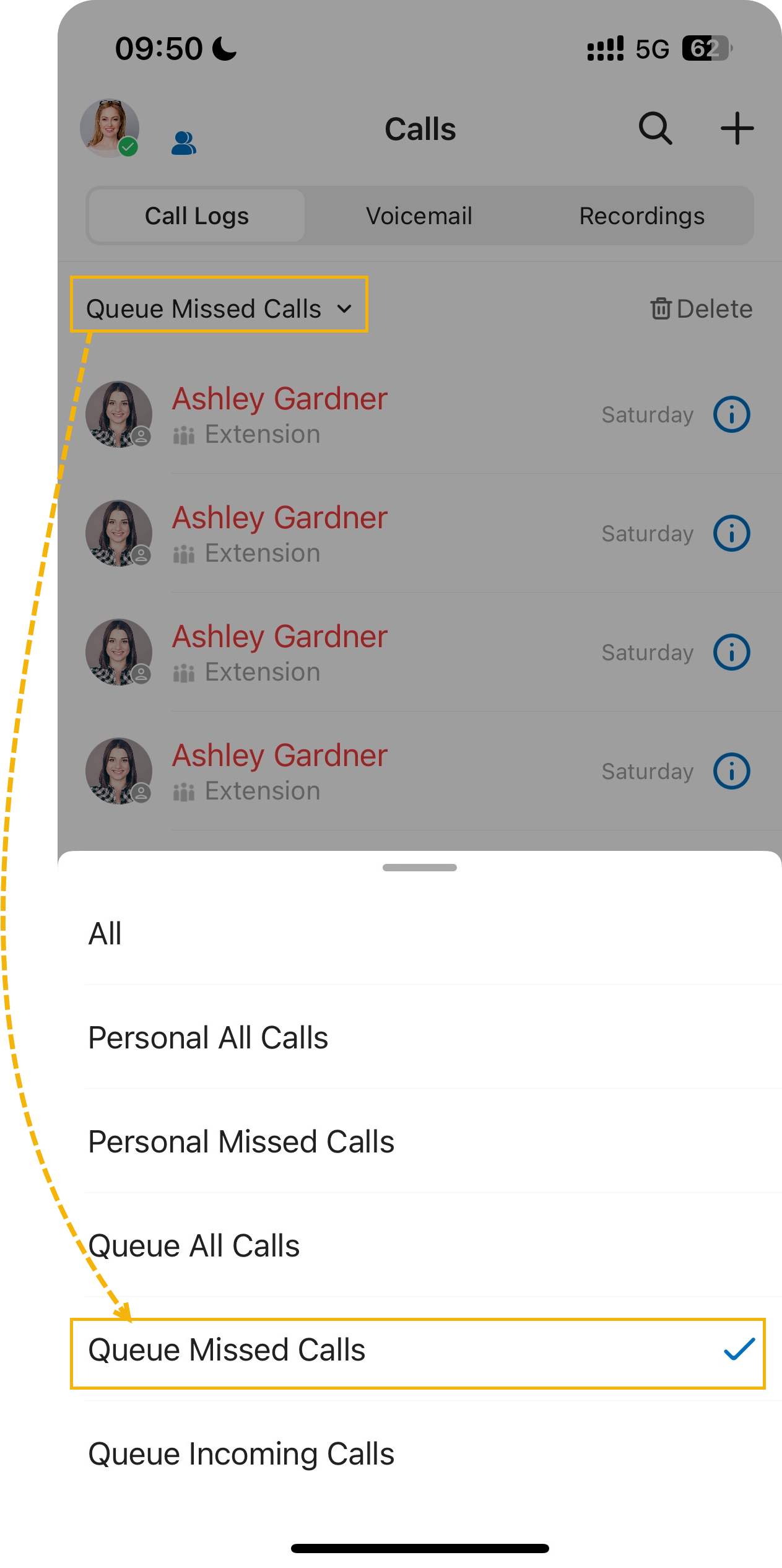Choose Queue Incoming Calls filter
Viewport: 782px width, 1568px height.
(x=241, y=1454)
